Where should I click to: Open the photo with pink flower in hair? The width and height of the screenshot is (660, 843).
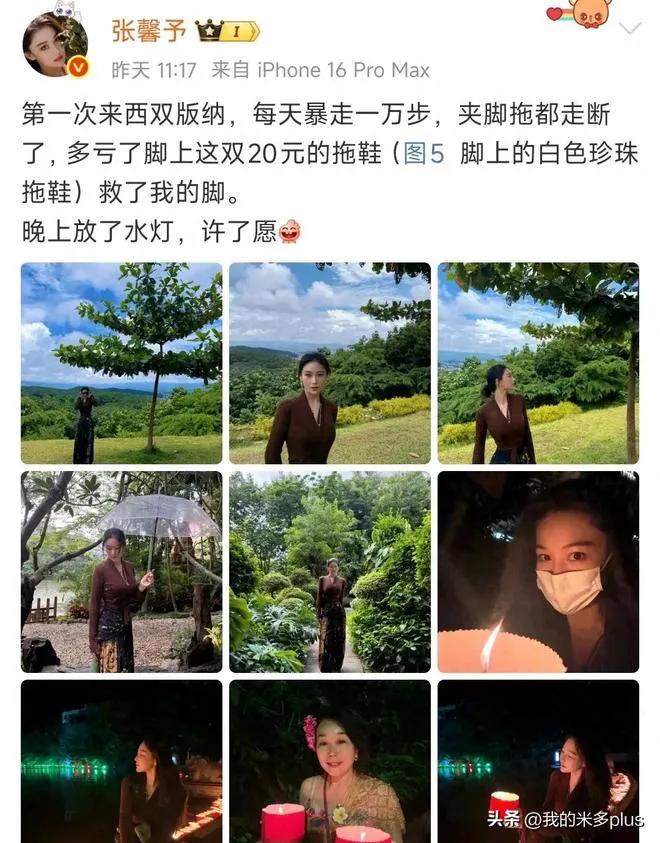[330, 761]
